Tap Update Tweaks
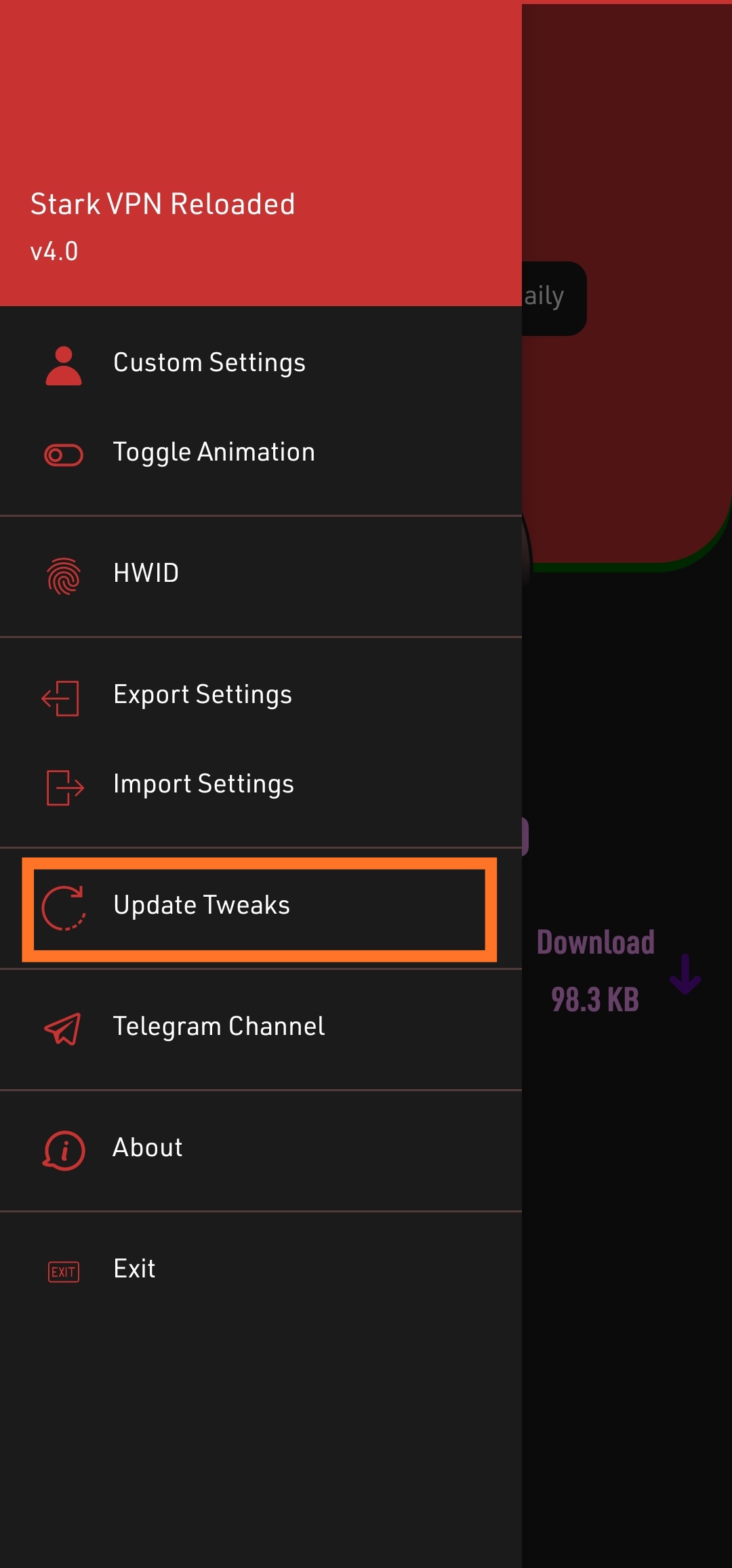The height and width of the screenshot is (1568, 732). [x=261, y=906]
